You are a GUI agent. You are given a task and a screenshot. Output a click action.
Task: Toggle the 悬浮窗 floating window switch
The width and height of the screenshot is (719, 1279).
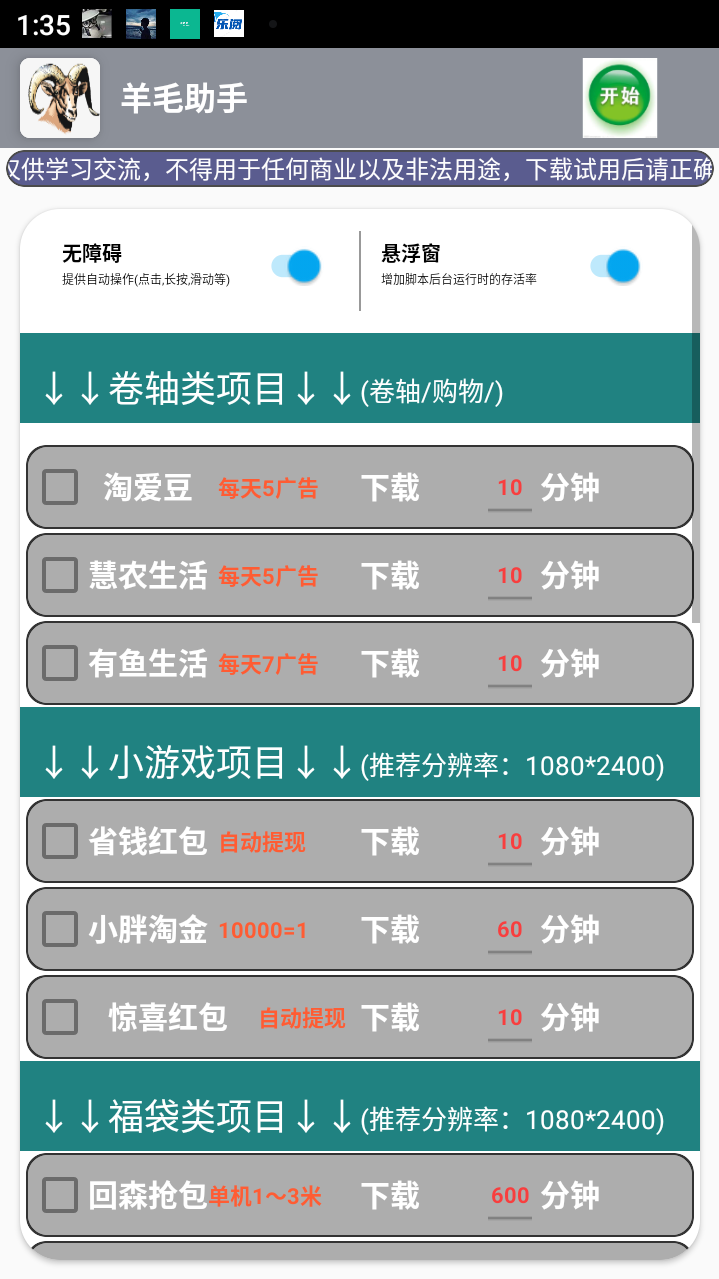[614, 266]
